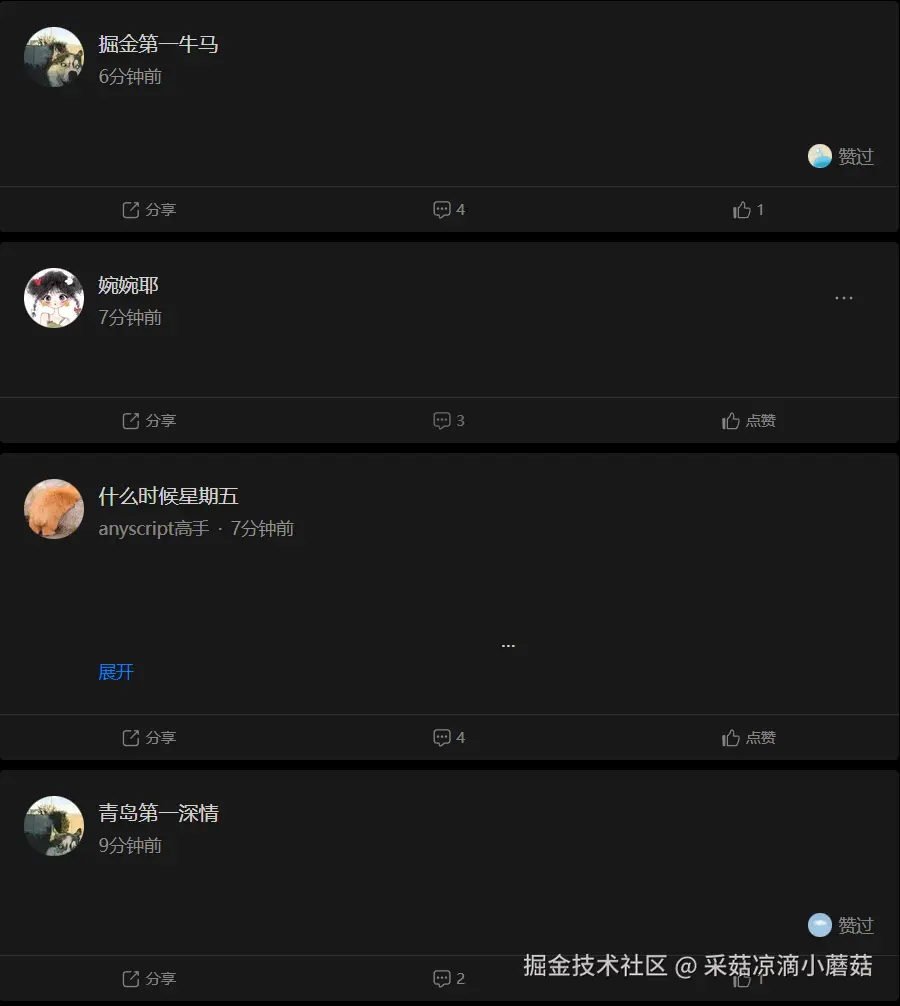Viewport: 900px width, 1006px height.
Task: Share the post by 掘金第一牛马
Action: click(149, 210)
